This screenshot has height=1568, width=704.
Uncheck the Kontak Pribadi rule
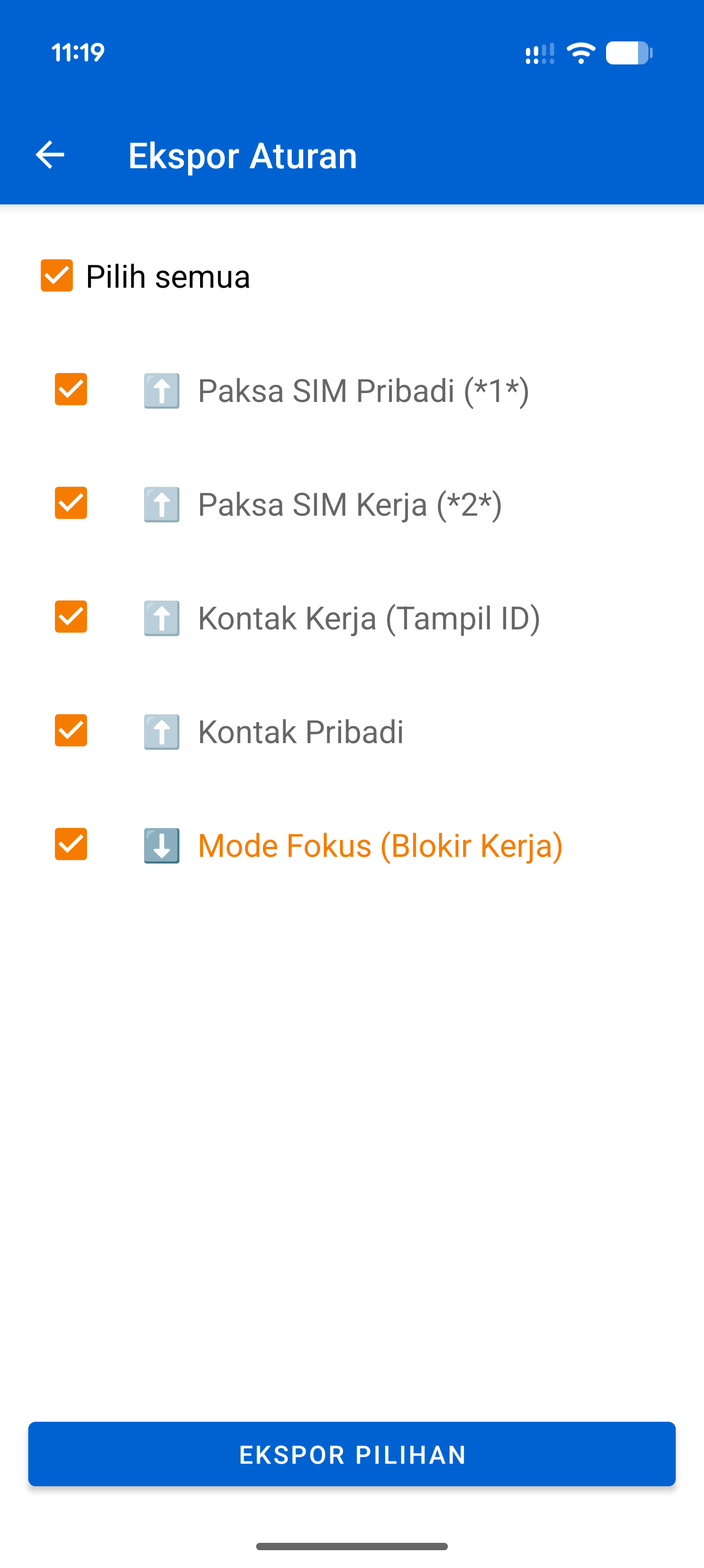coord(71,731)
